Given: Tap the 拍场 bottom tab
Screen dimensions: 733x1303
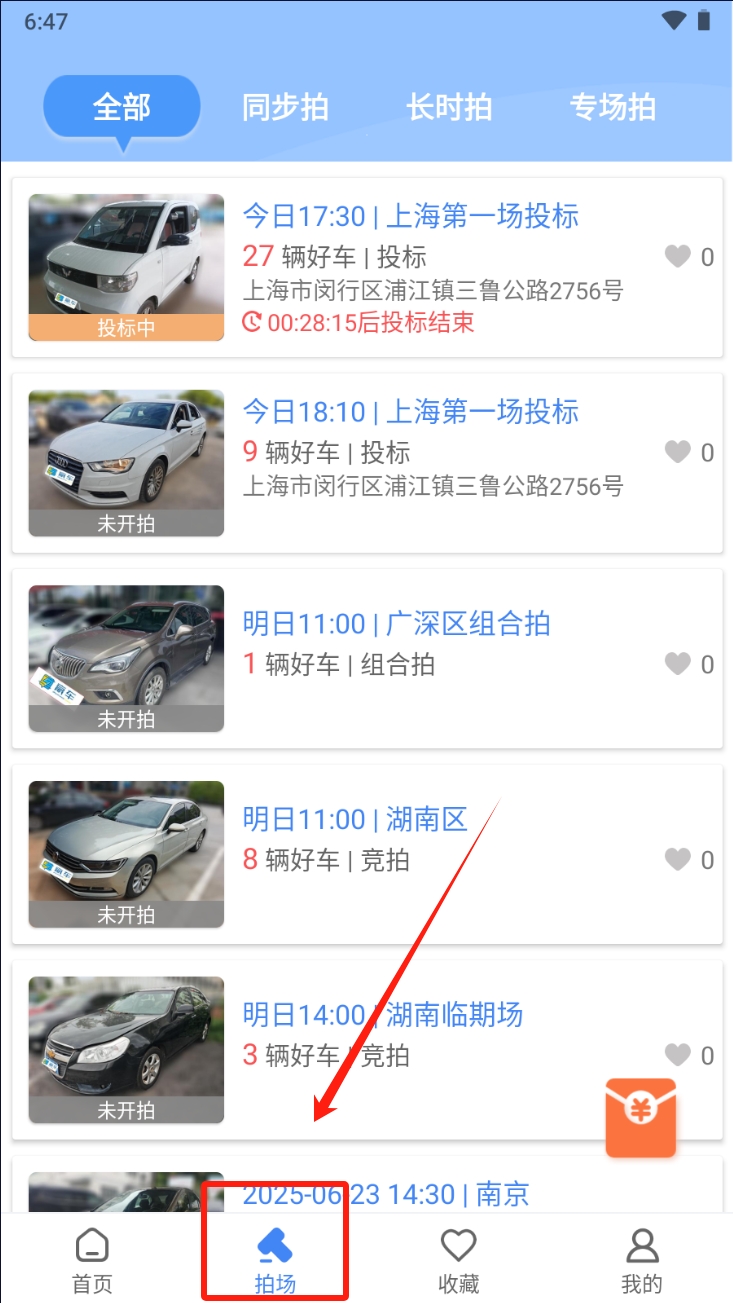Looking at the screenshot, I should tap(275, 1260).
